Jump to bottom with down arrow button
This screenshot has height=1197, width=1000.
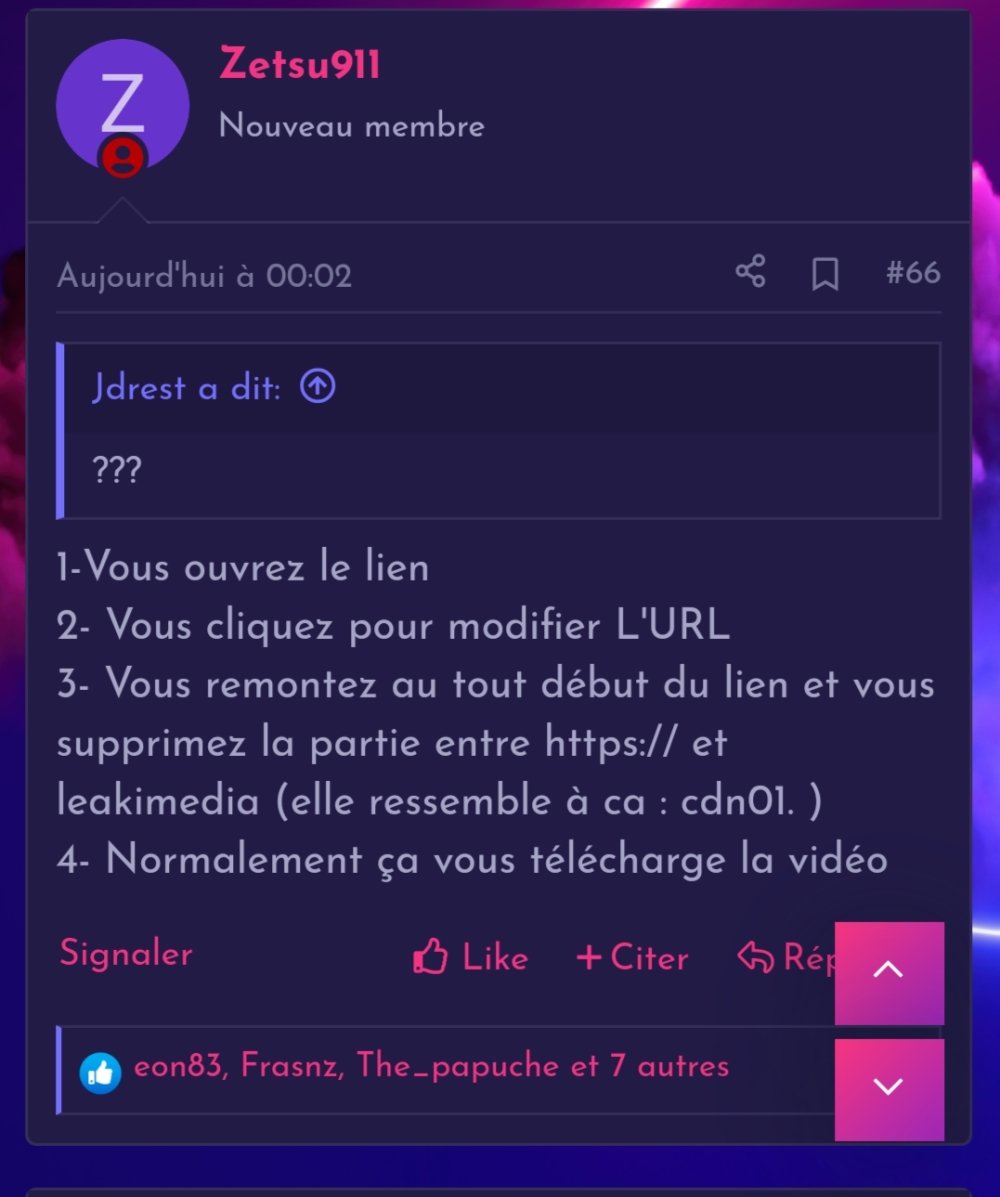coord(888,1088)
